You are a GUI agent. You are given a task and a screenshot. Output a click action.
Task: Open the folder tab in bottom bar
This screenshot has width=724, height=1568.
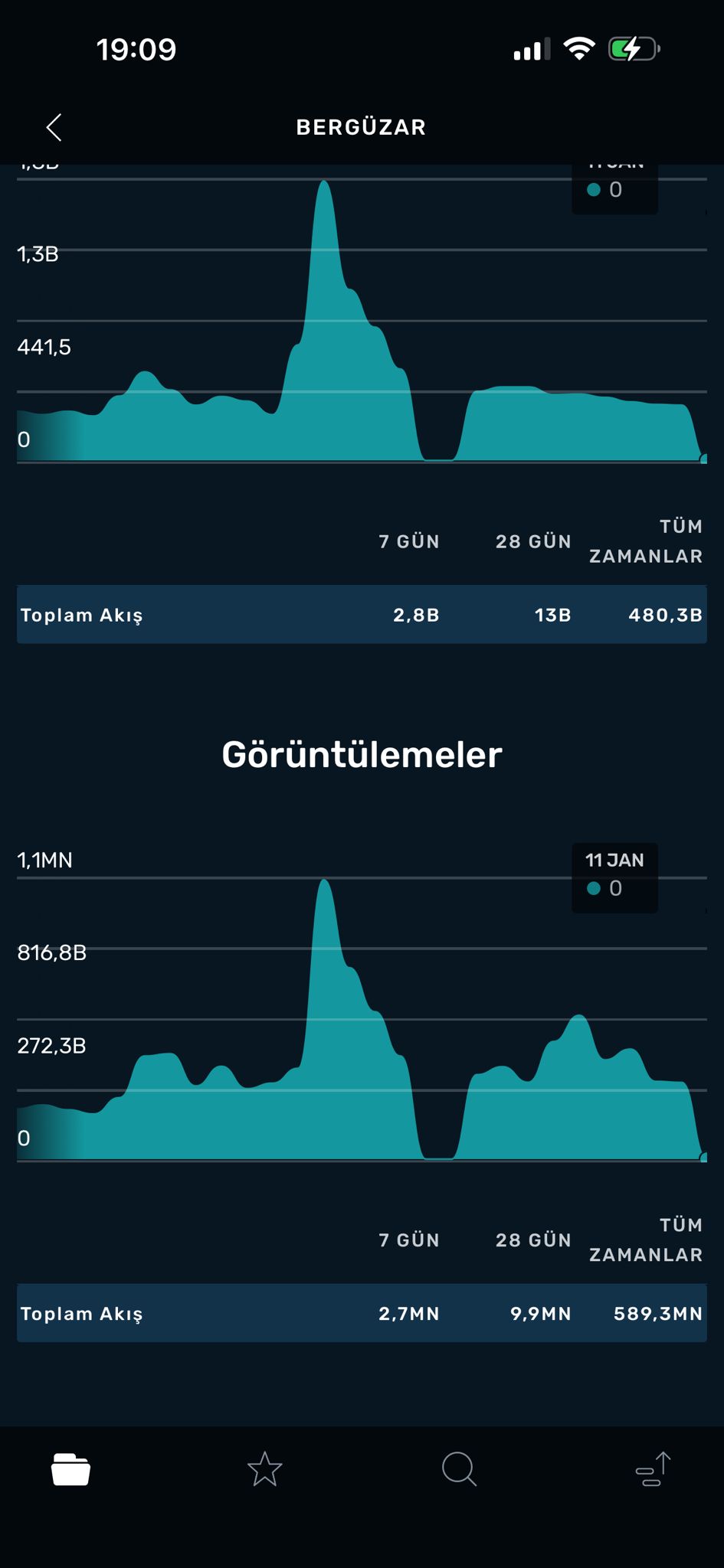[x=70, y=1469]
